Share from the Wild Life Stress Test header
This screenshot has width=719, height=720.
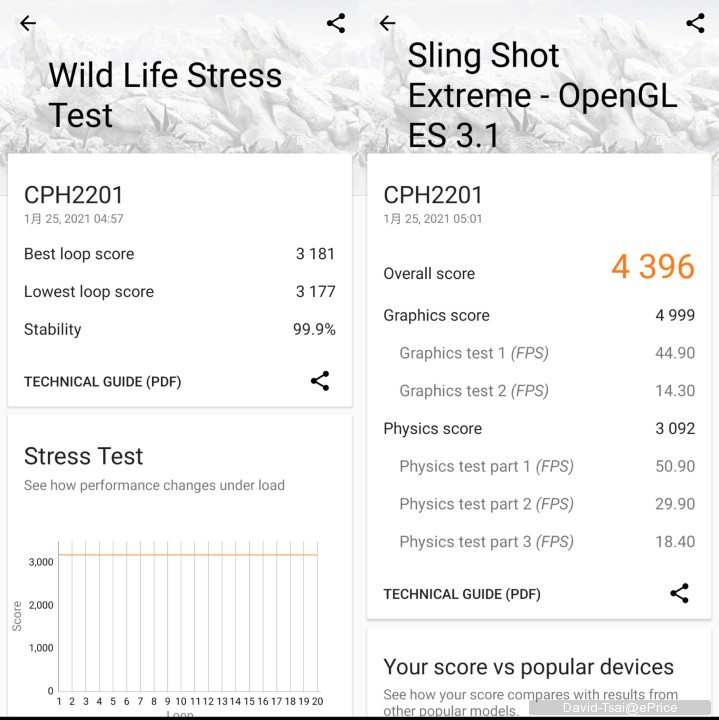click(336, 24)
